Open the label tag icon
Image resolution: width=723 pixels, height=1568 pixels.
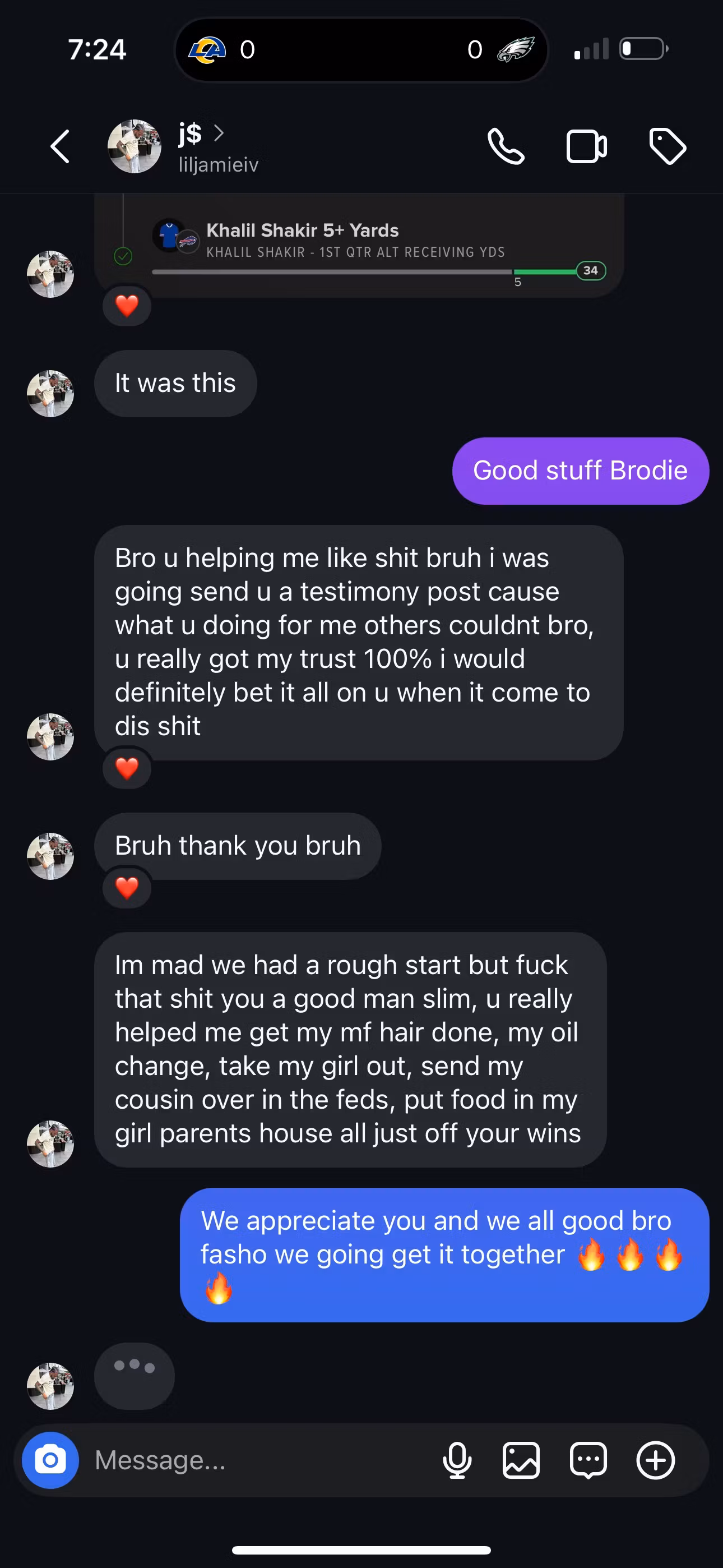click(668, 147)
